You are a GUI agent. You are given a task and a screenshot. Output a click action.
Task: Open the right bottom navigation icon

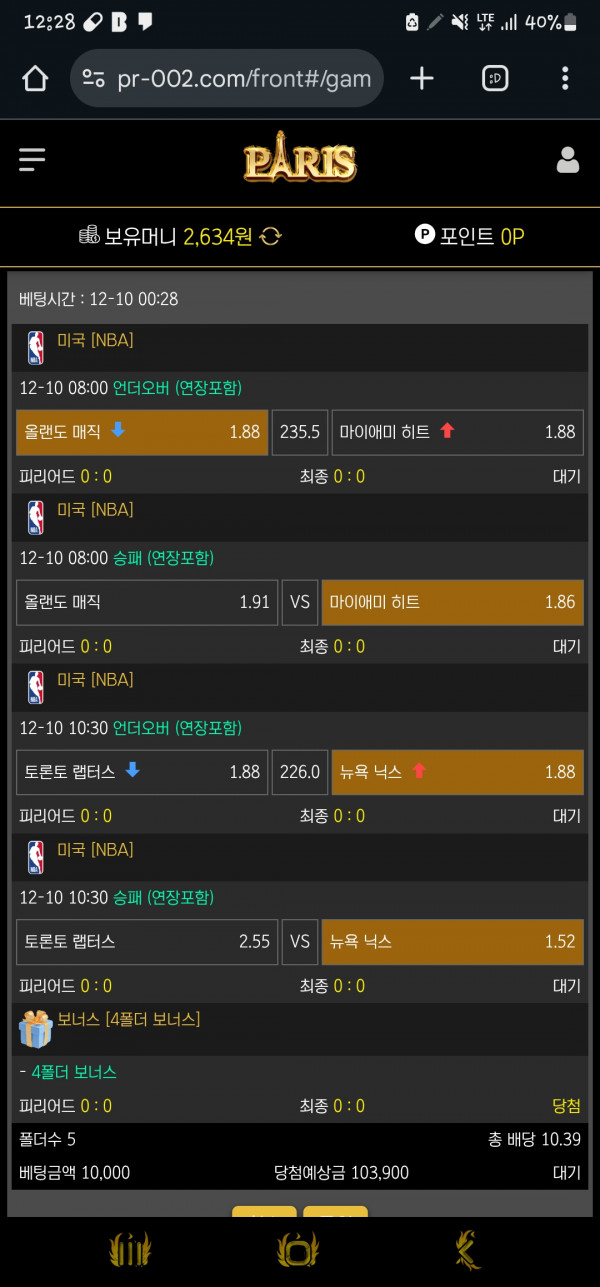(x=467, y=1250)
